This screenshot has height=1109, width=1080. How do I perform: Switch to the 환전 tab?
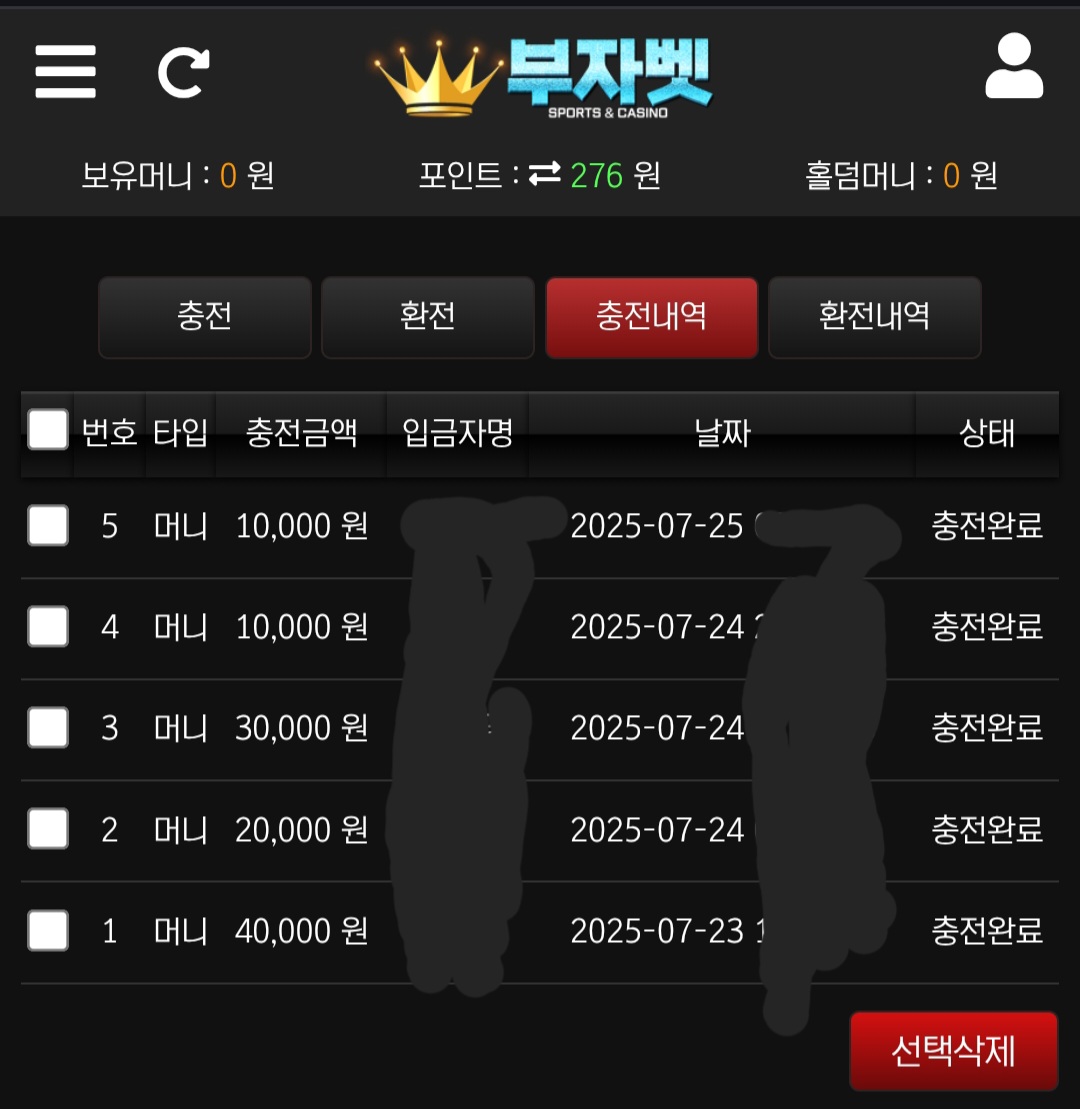[x=428, y=318]
